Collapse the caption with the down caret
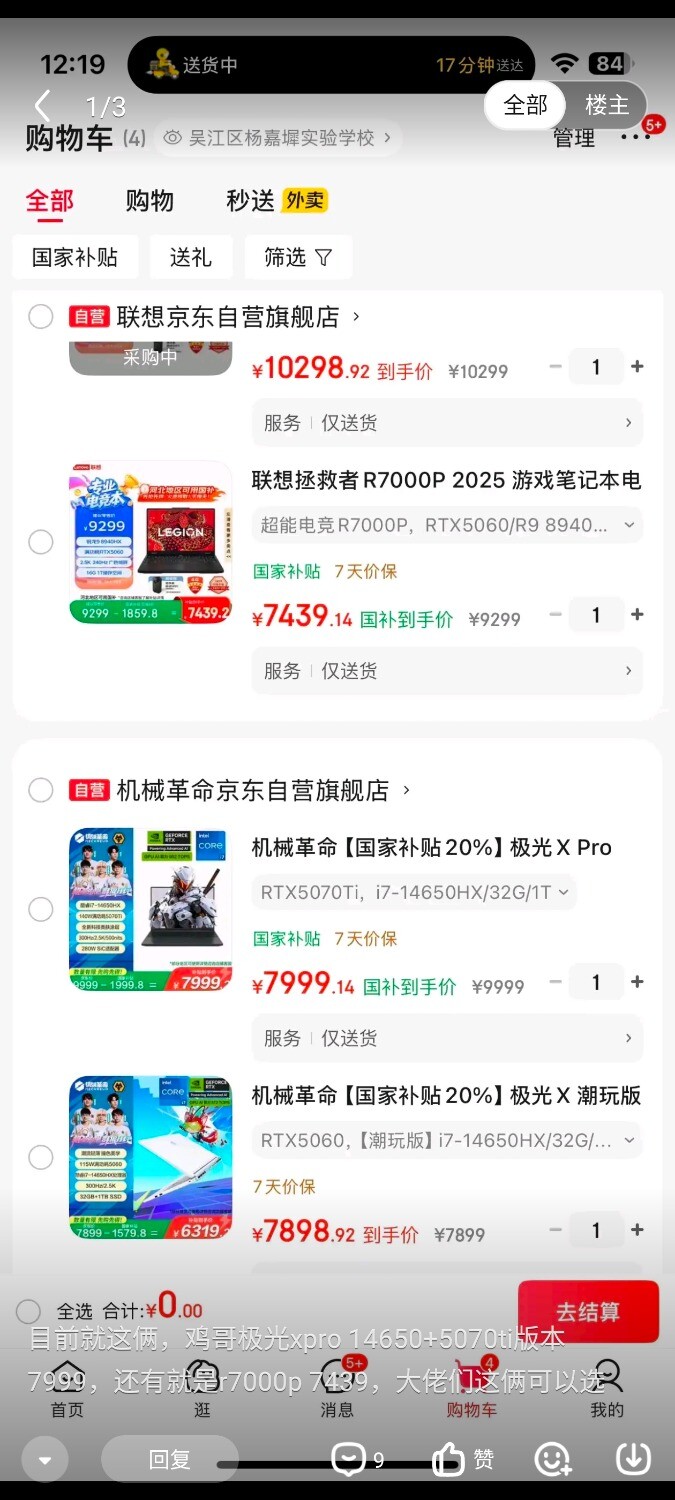 [45, 1460]
